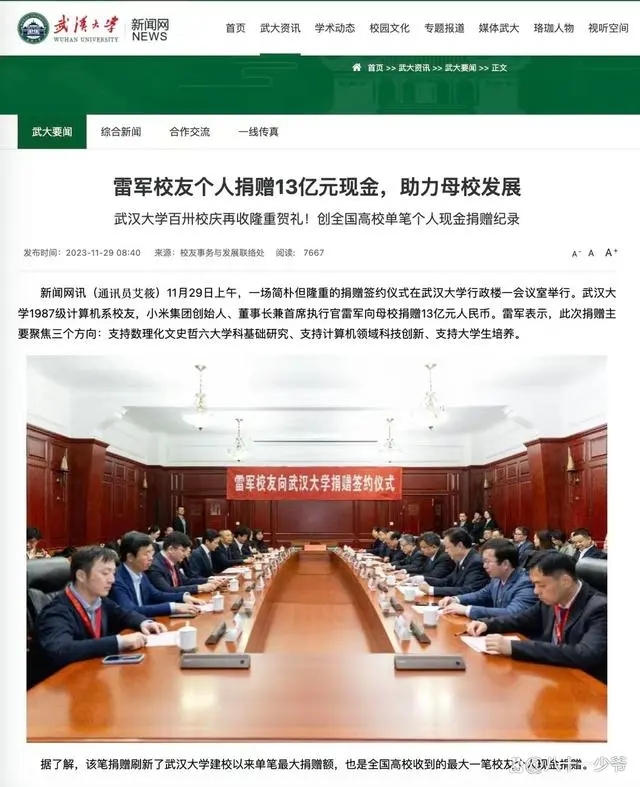Open 专题报道 section
The height and width of the screenshot is (787, 640).
click(x=444, y=28)
